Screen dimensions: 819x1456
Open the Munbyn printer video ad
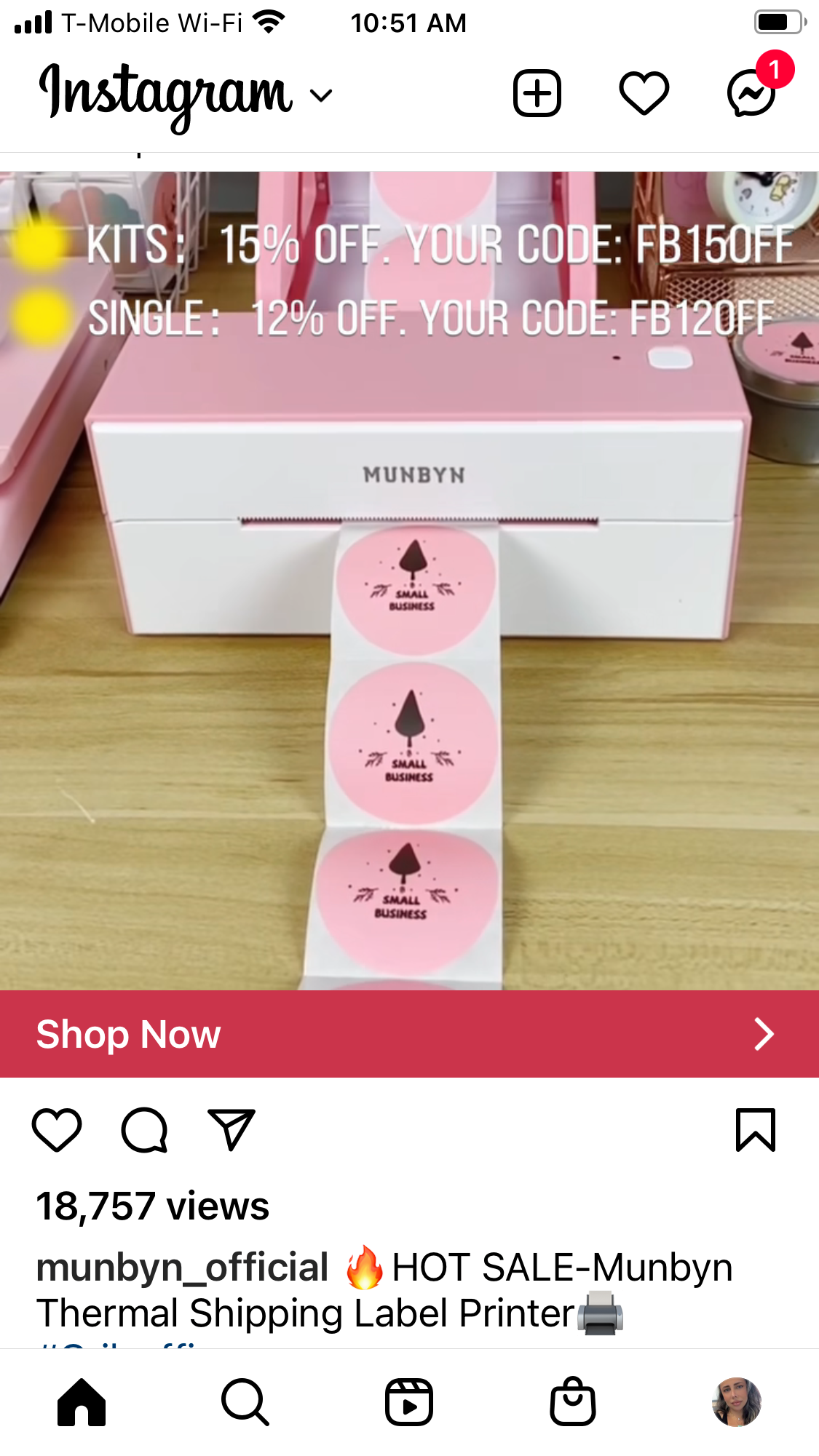click(409, 582)
